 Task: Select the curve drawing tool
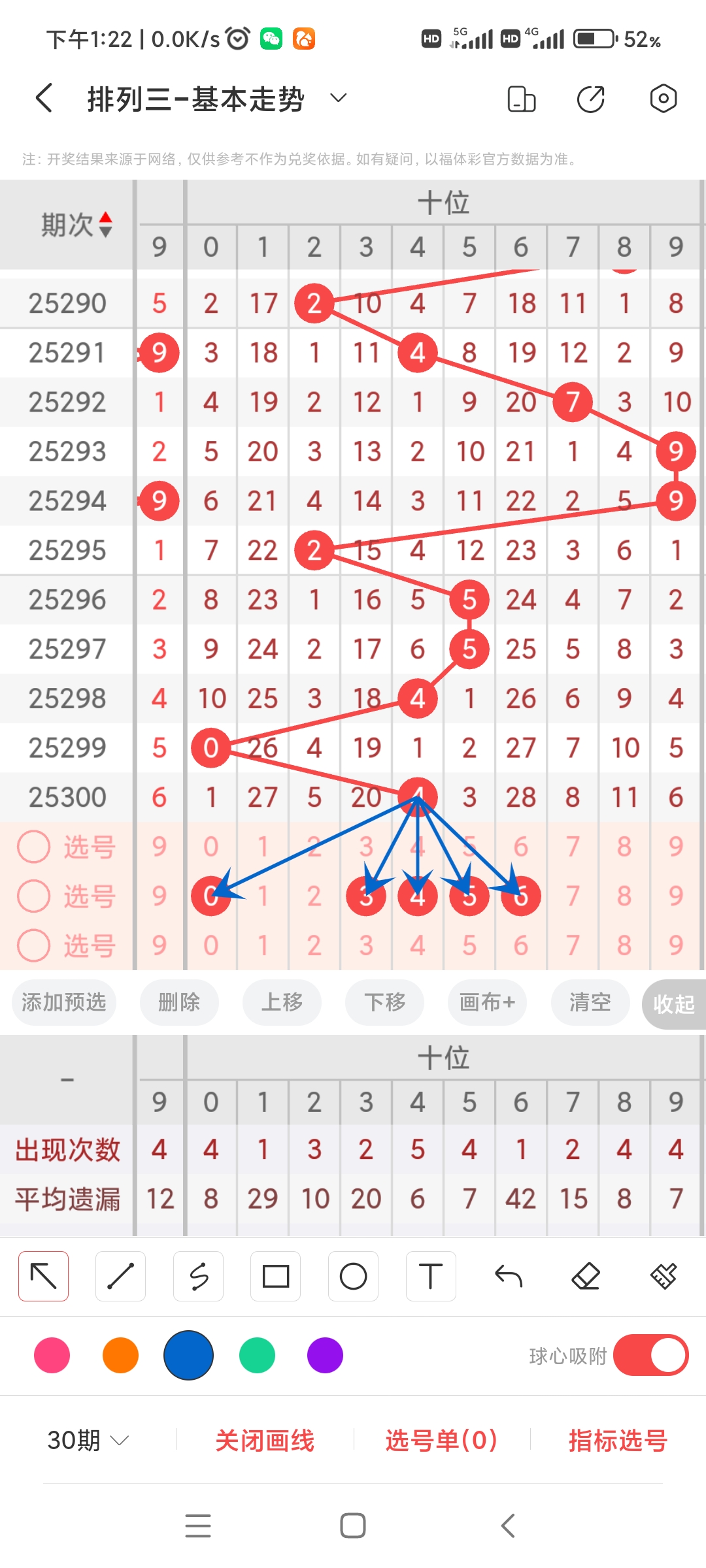tap(198, 1275)
